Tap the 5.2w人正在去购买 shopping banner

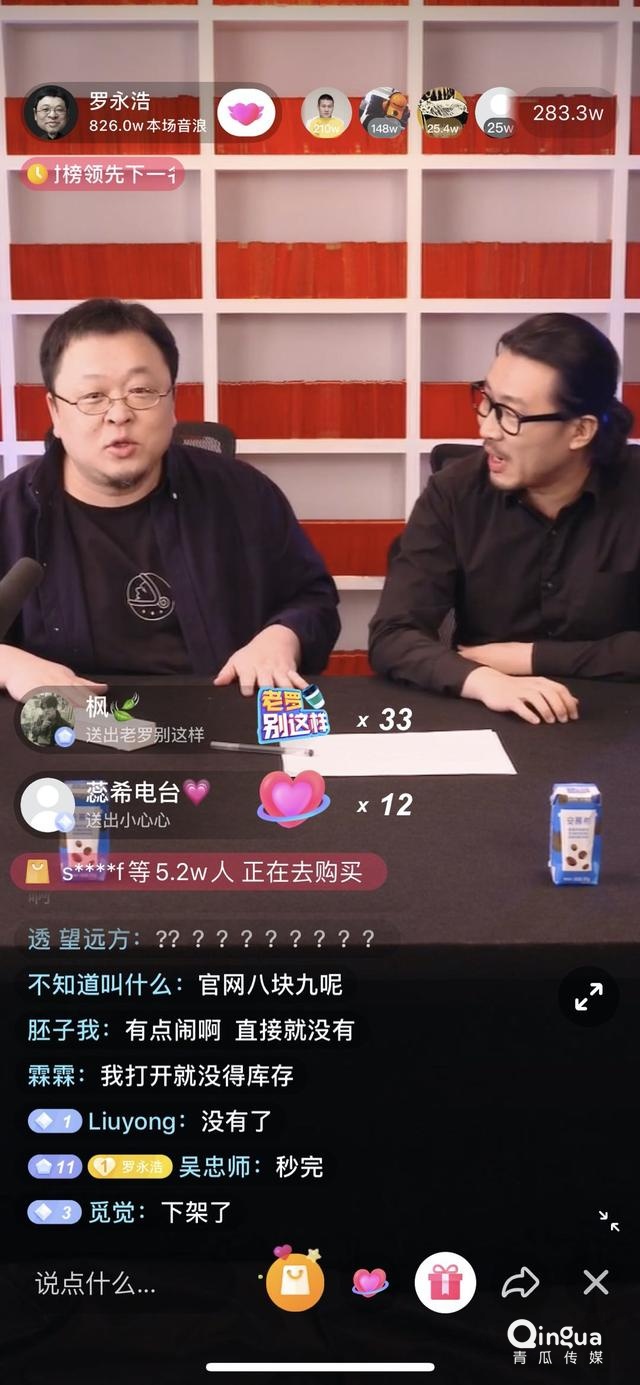198,872
